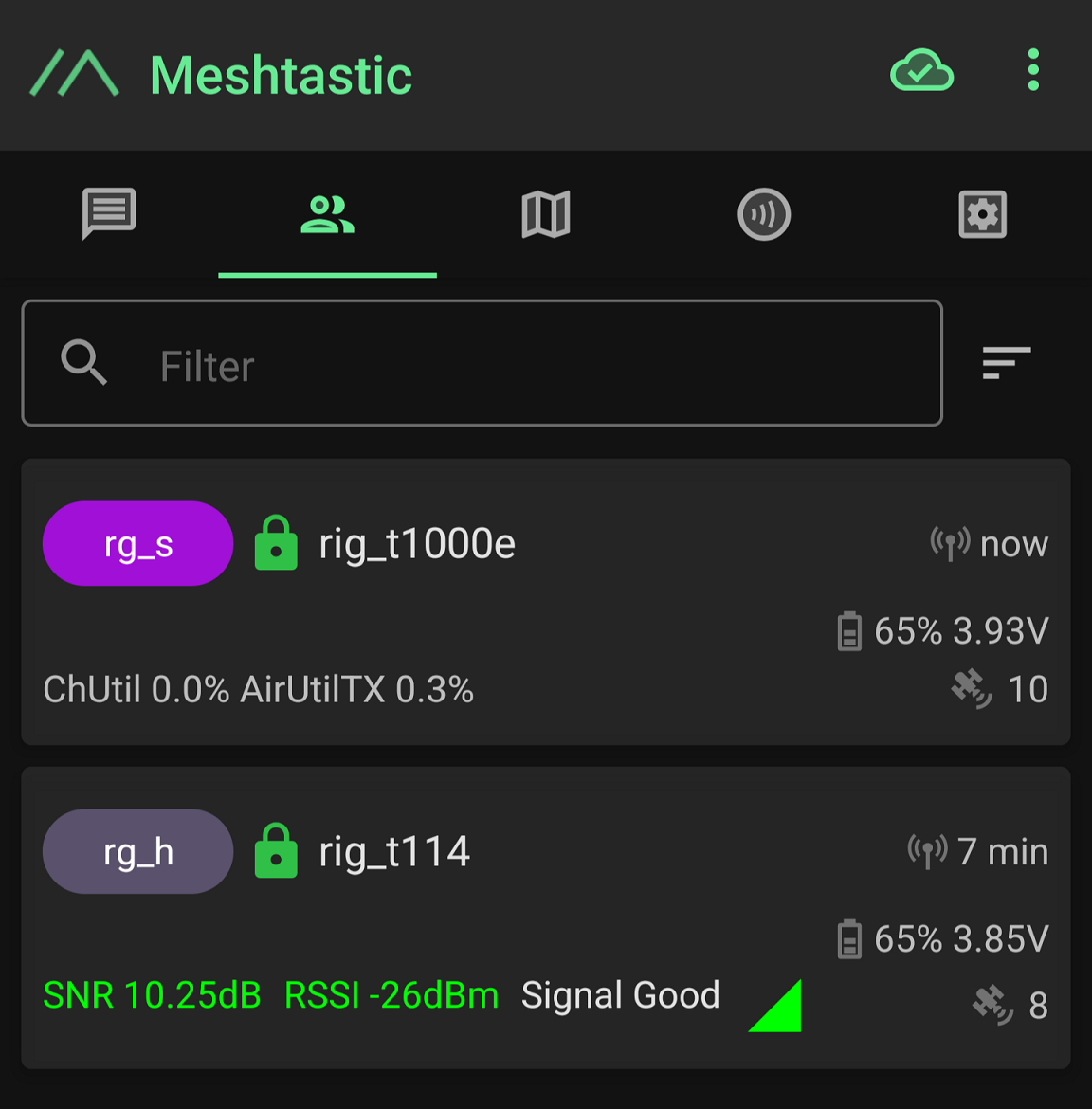Open the Messages tab chat icon
Image resolution: width=1092 pixels, height=1109 pixels.
[108, 215]
